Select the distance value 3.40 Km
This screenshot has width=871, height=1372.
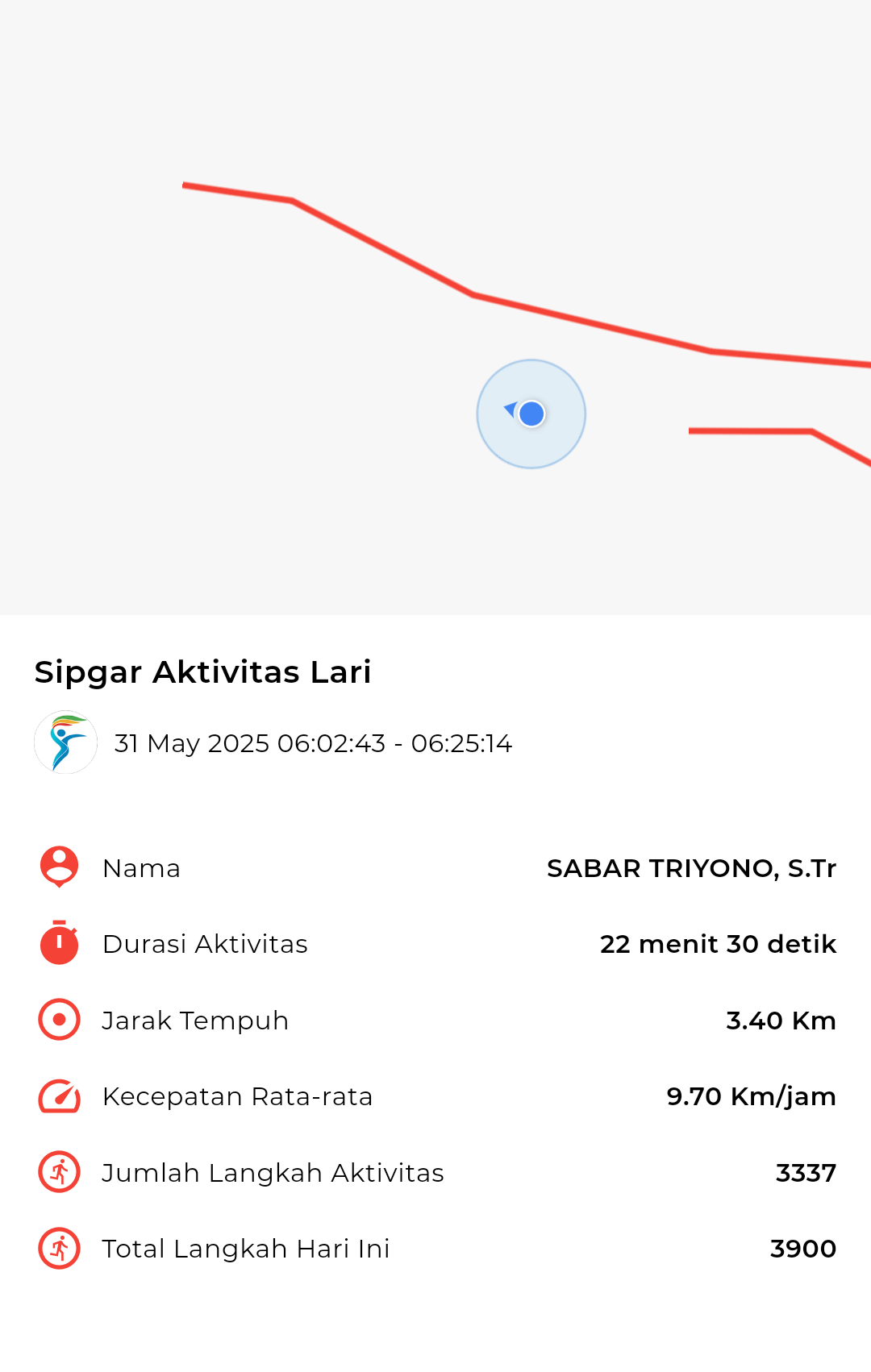pos(781,1019)
